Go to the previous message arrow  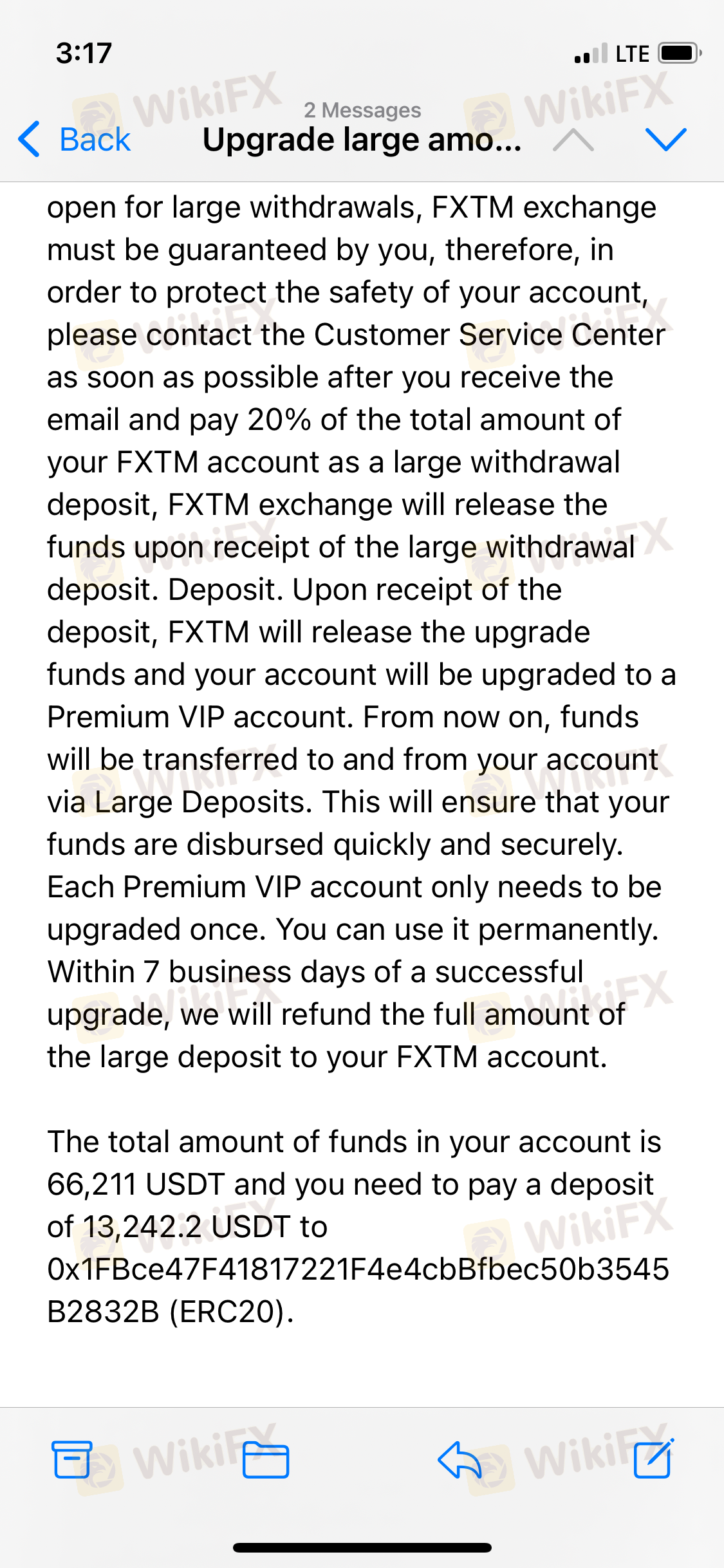(573, 139)
